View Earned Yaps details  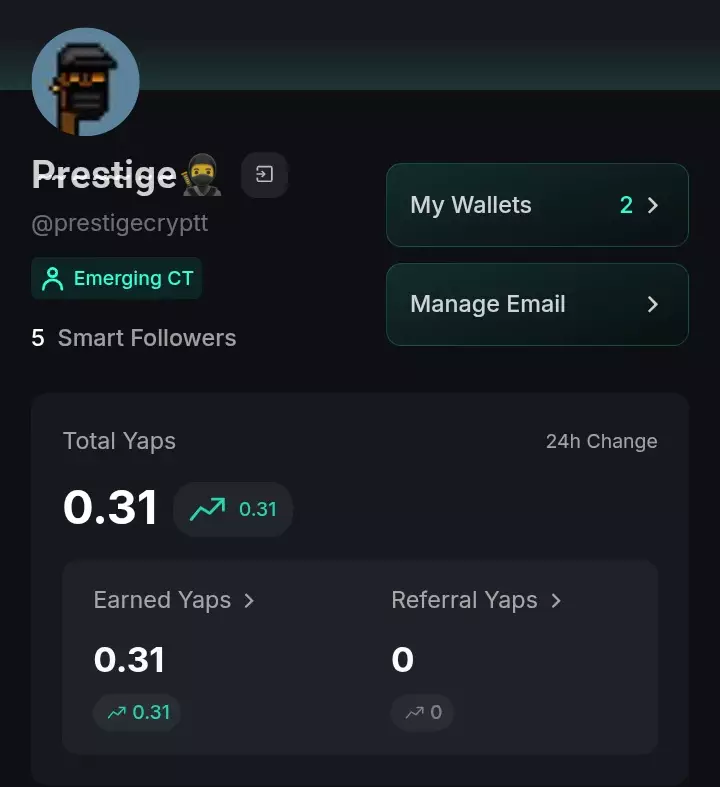174,600
